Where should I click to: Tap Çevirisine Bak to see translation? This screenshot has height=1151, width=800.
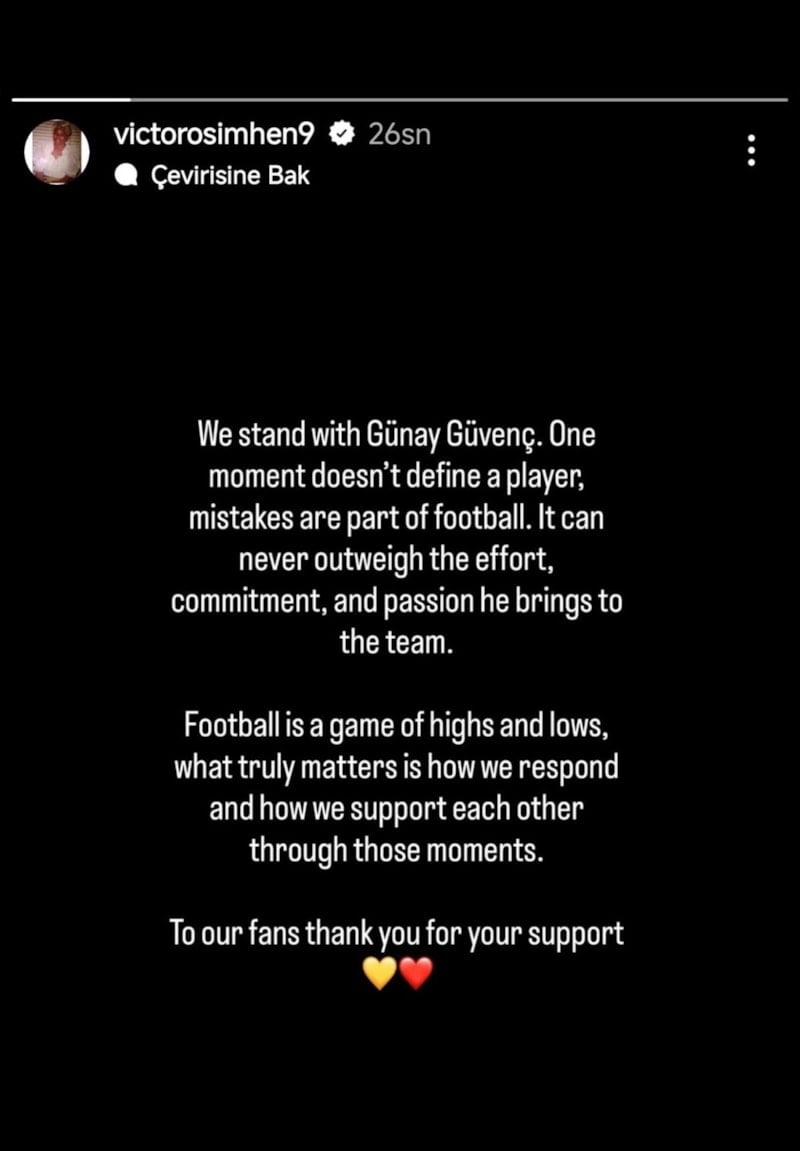pos(229,176)
